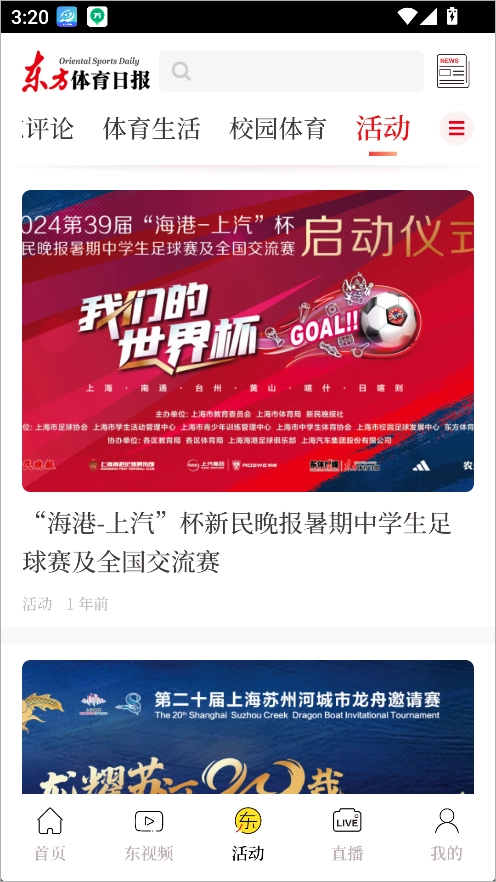Open the channel list hamburger menu
The image size is (496, 882).
click(457, 128)
